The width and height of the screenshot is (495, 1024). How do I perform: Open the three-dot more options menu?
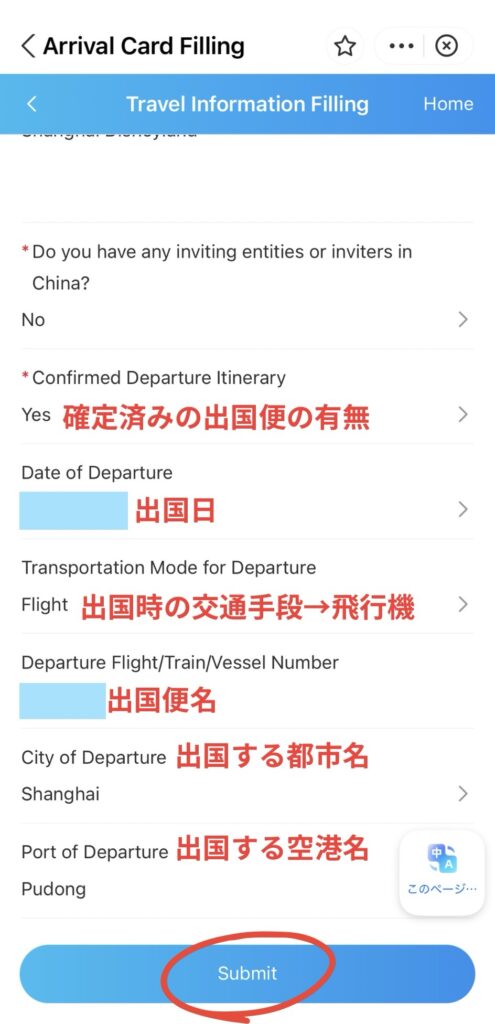pyautogui.click(x=401, y=46)
